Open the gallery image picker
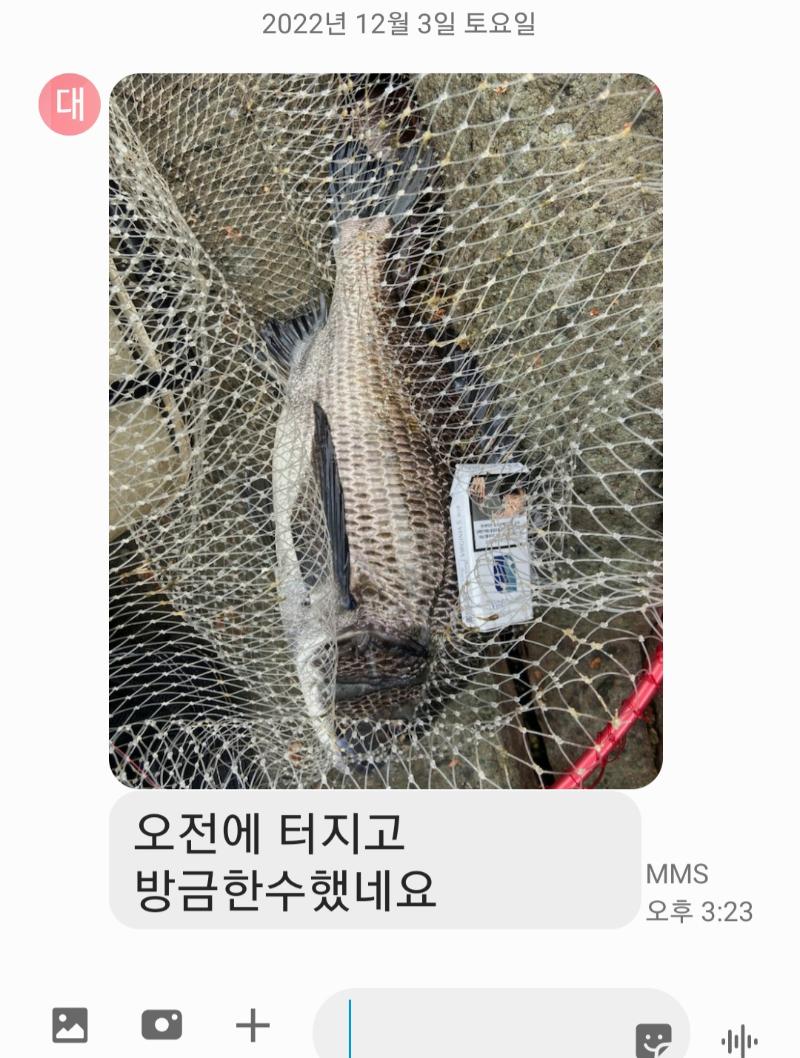The image size is (800, 1058). tap(70, 1025)
